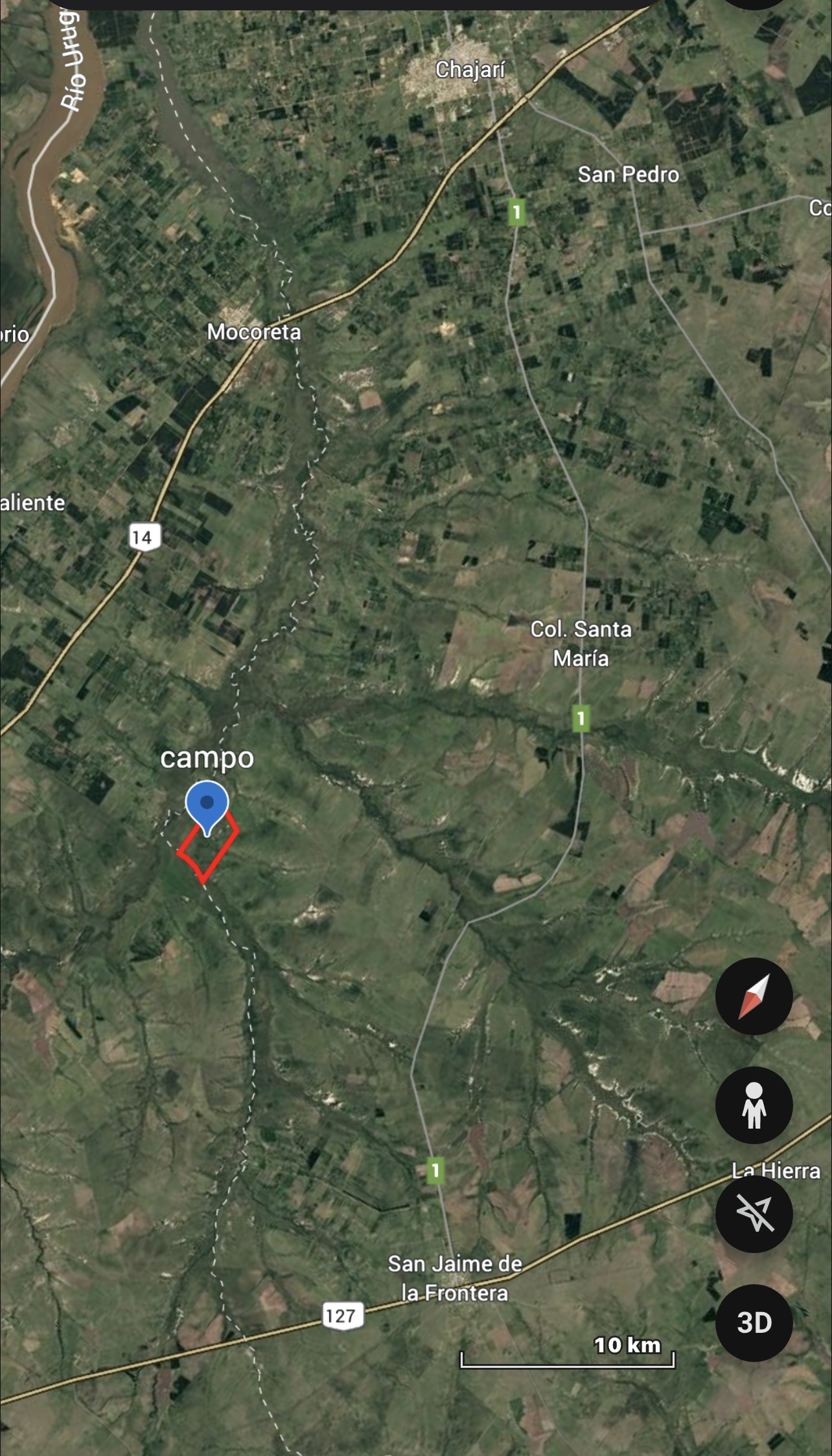Select the Chajarí town label
Image resolution: width=832 pixels, height=1456 pixels.
click(472, 68)
